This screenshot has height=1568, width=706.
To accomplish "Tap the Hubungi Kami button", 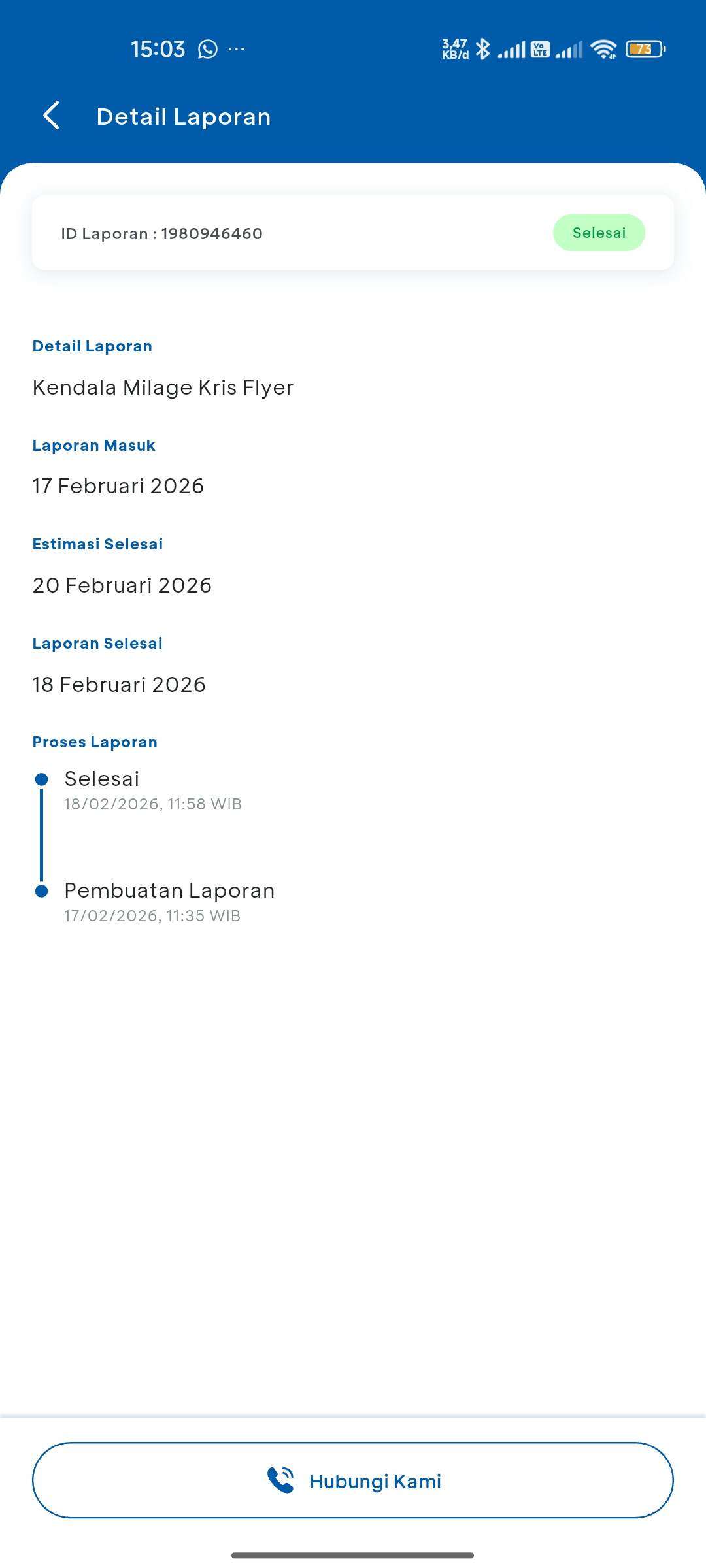I will [353, 1480].
